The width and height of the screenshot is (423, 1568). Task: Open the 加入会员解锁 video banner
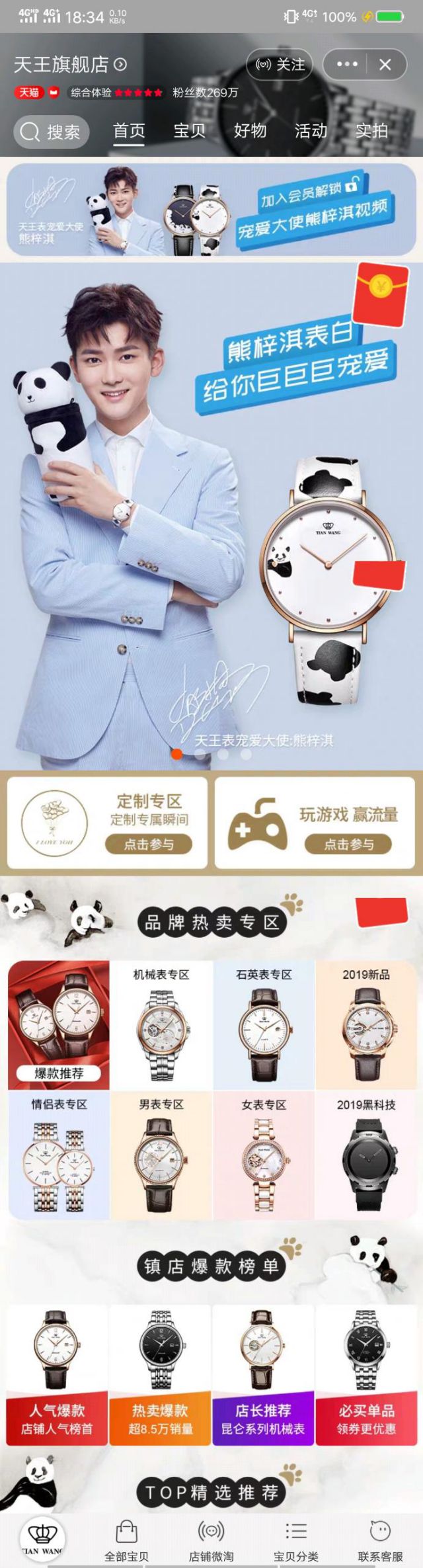(211, 210)
